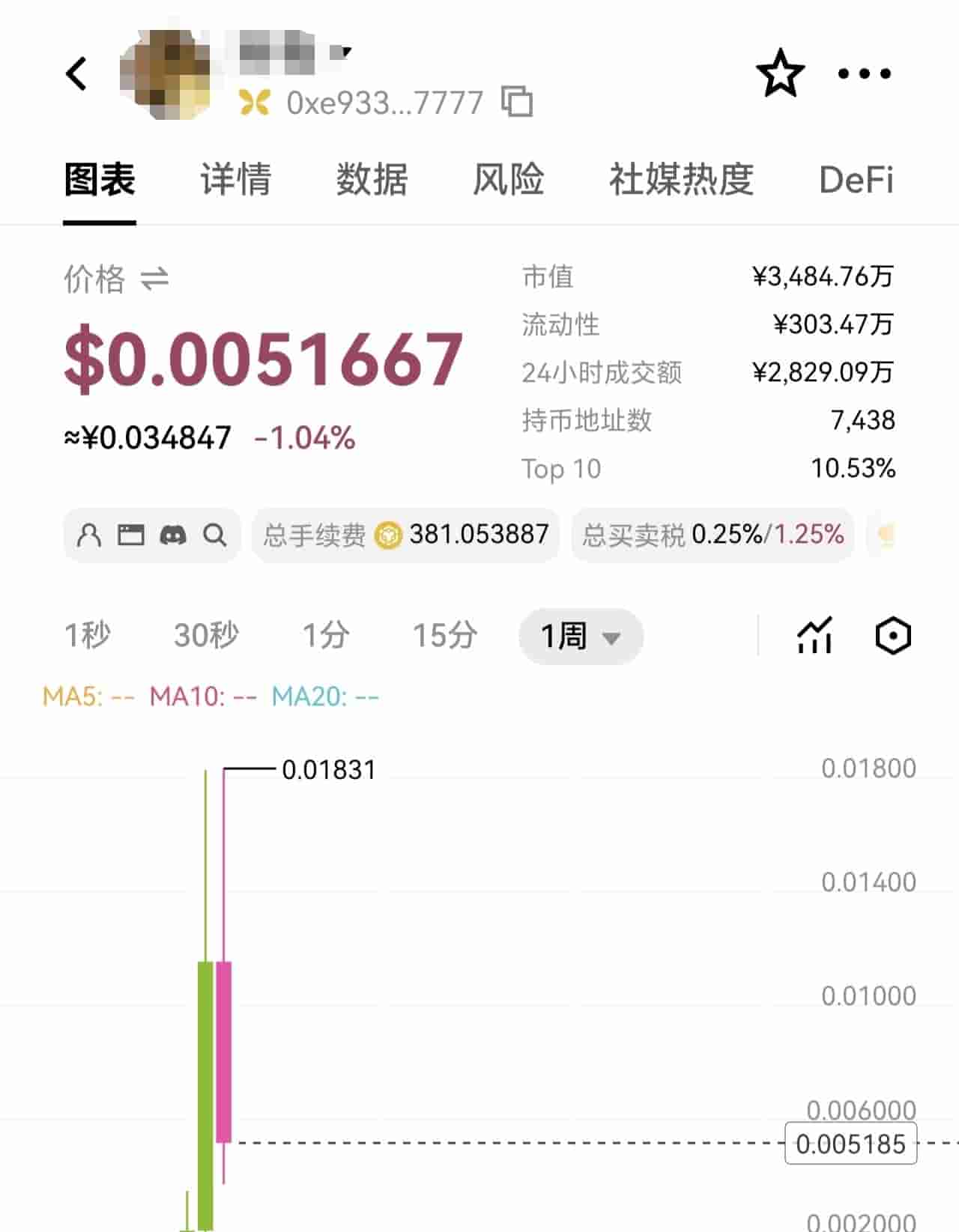The image size is (959, 1232).
Task: Tap the search icon in the links chip
Action: coord(215,535)
